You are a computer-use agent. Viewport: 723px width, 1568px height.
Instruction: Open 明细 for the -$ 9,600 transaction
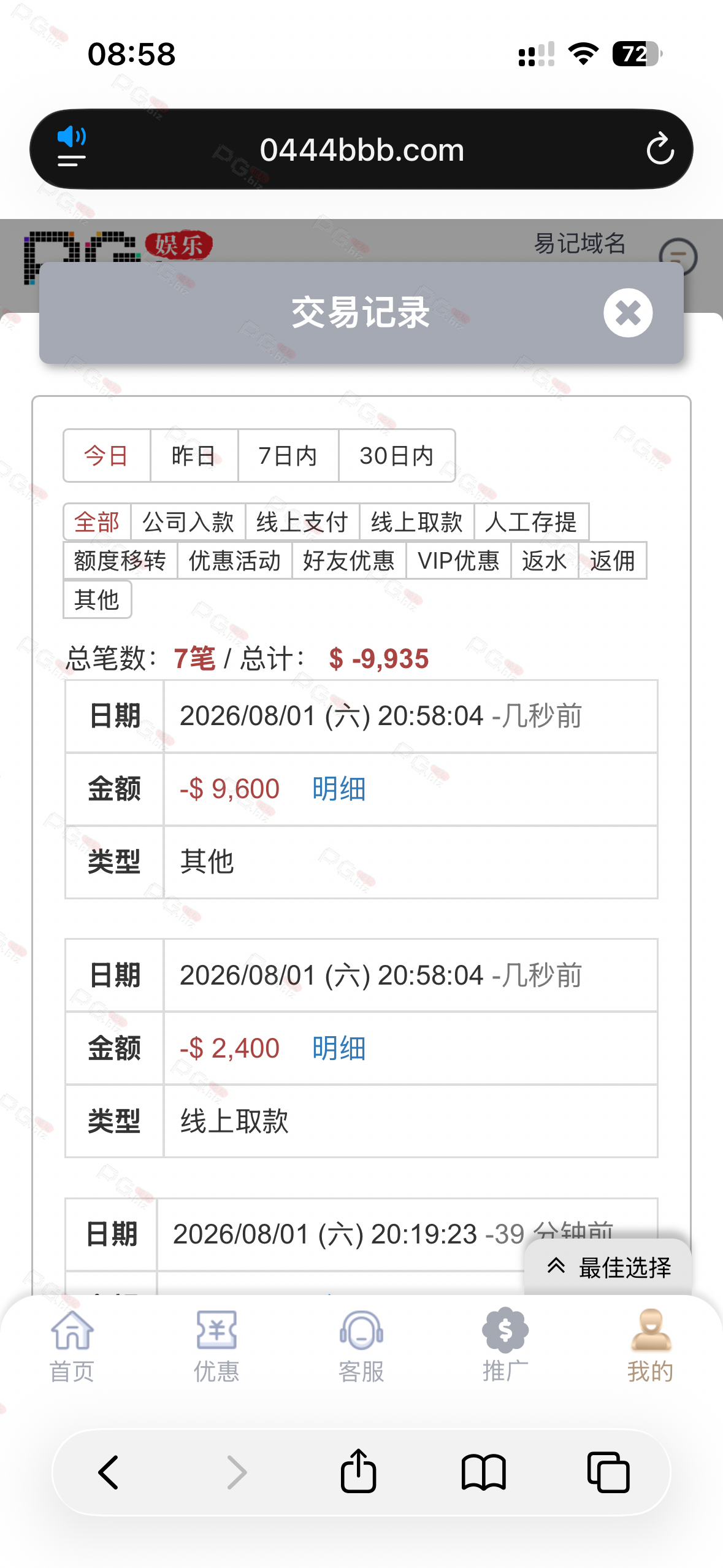pyautogui.click(x=339, y=789)
